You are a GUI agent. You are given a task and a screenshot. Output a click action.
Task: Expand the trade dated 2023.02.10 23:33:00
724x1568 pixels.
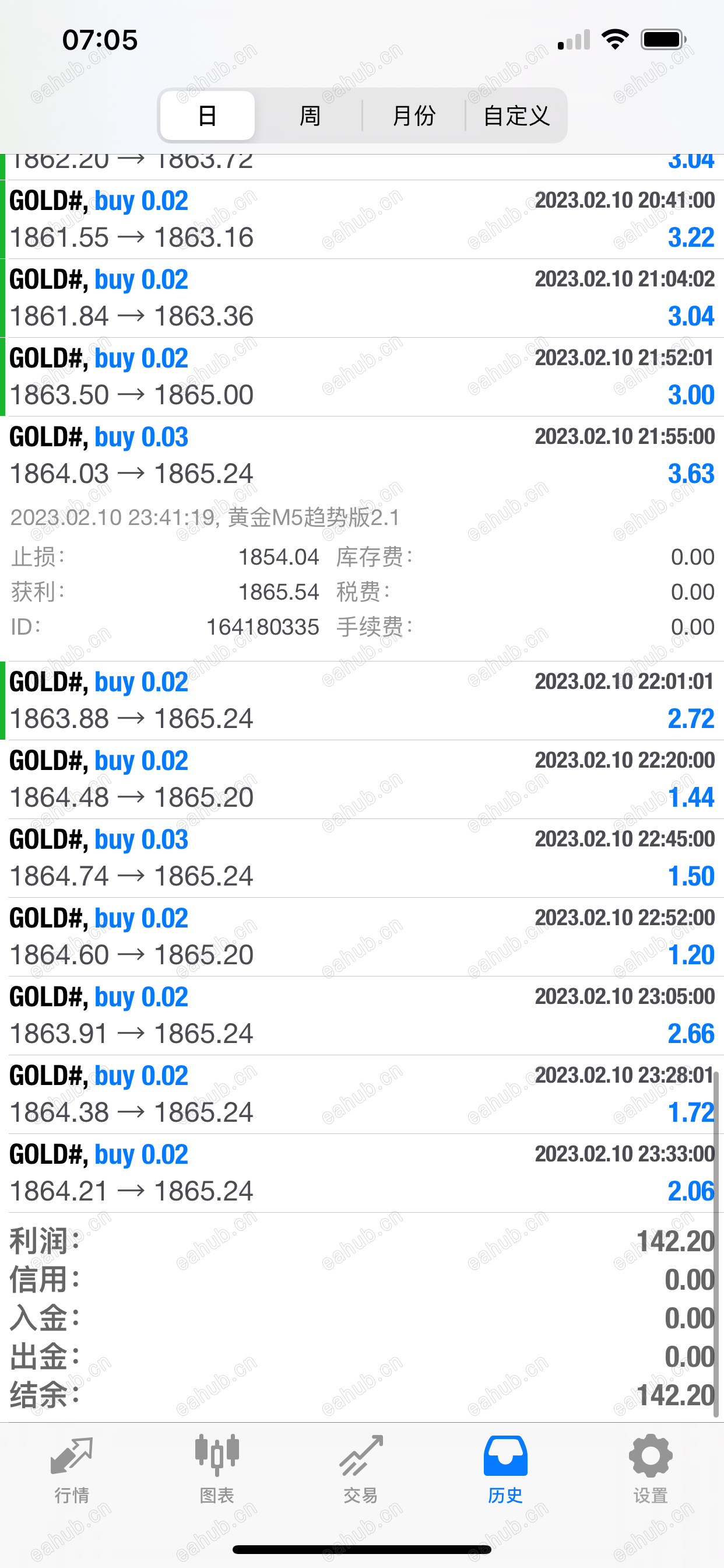[x=362, y=1172]
